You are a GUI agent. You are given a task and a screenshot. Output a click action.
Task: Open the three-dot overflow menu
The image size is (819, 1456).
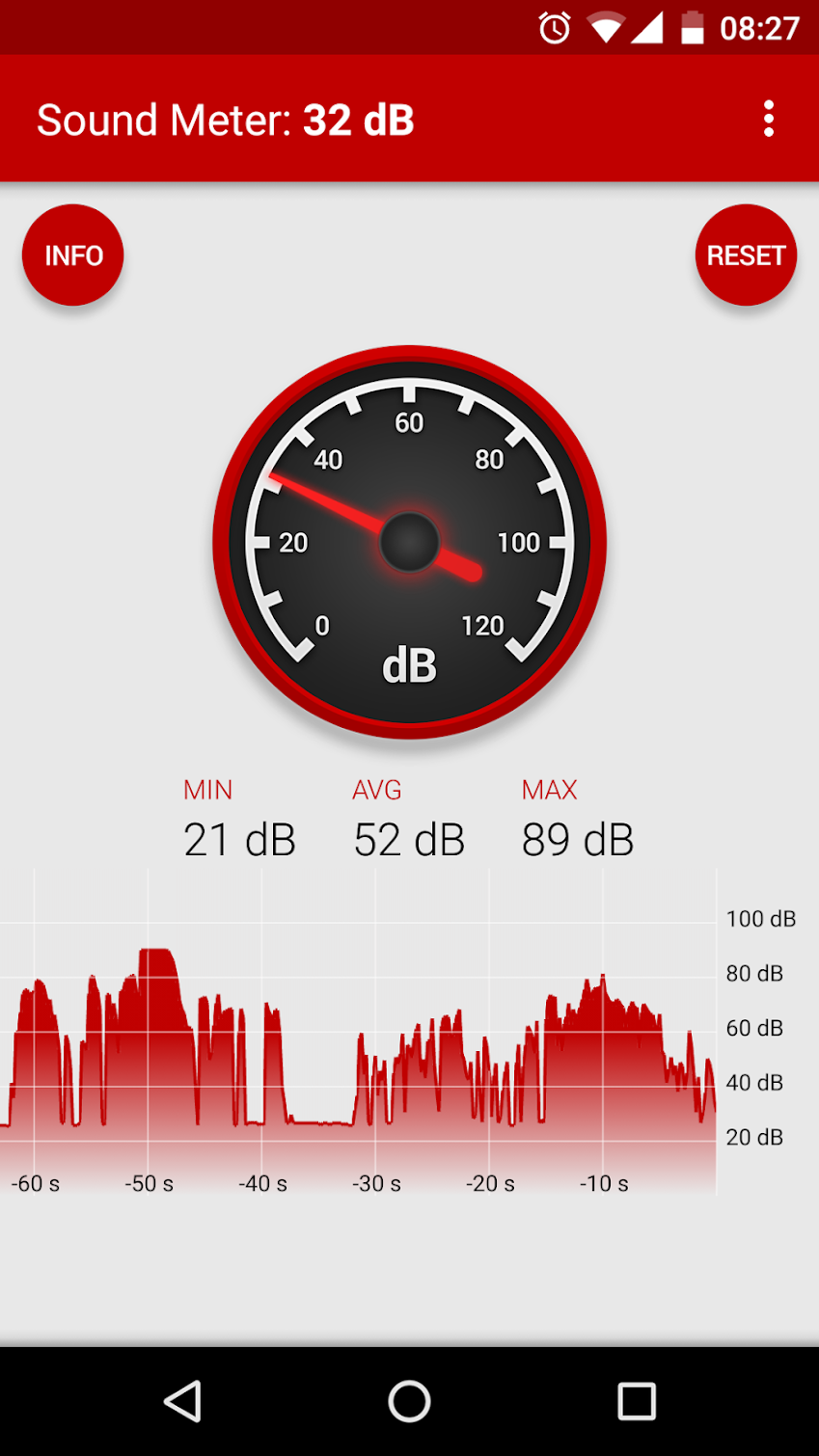[768, 119]
